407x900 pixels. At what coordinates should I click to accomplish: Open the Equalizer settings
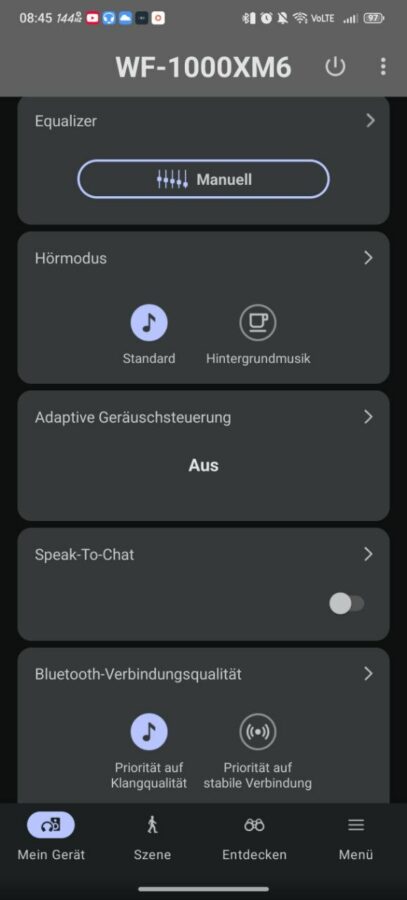(x=204, y=121)
